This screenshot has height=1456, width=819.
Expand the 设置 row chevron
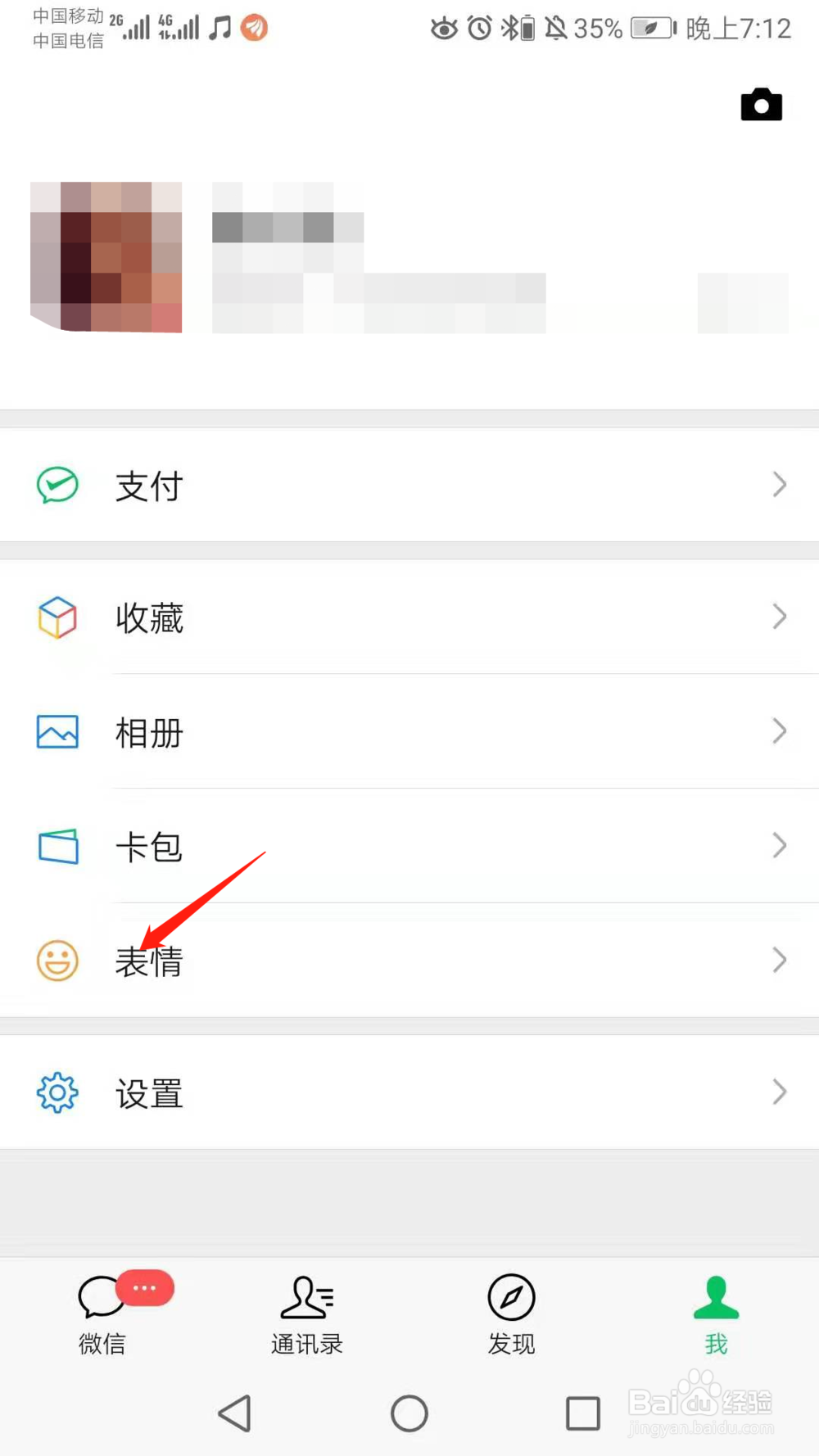tap(779, 1092)
